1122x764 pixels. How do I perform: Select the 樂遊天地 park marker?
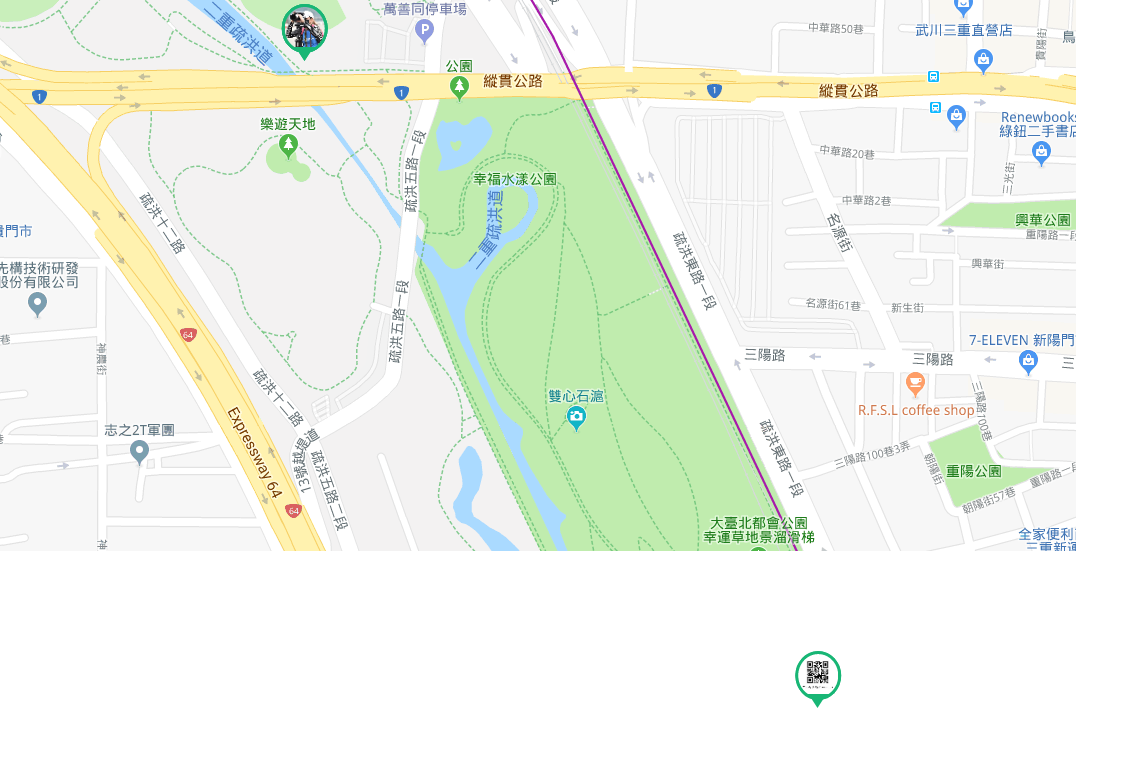pyautogui.click(x=289, y=146)
